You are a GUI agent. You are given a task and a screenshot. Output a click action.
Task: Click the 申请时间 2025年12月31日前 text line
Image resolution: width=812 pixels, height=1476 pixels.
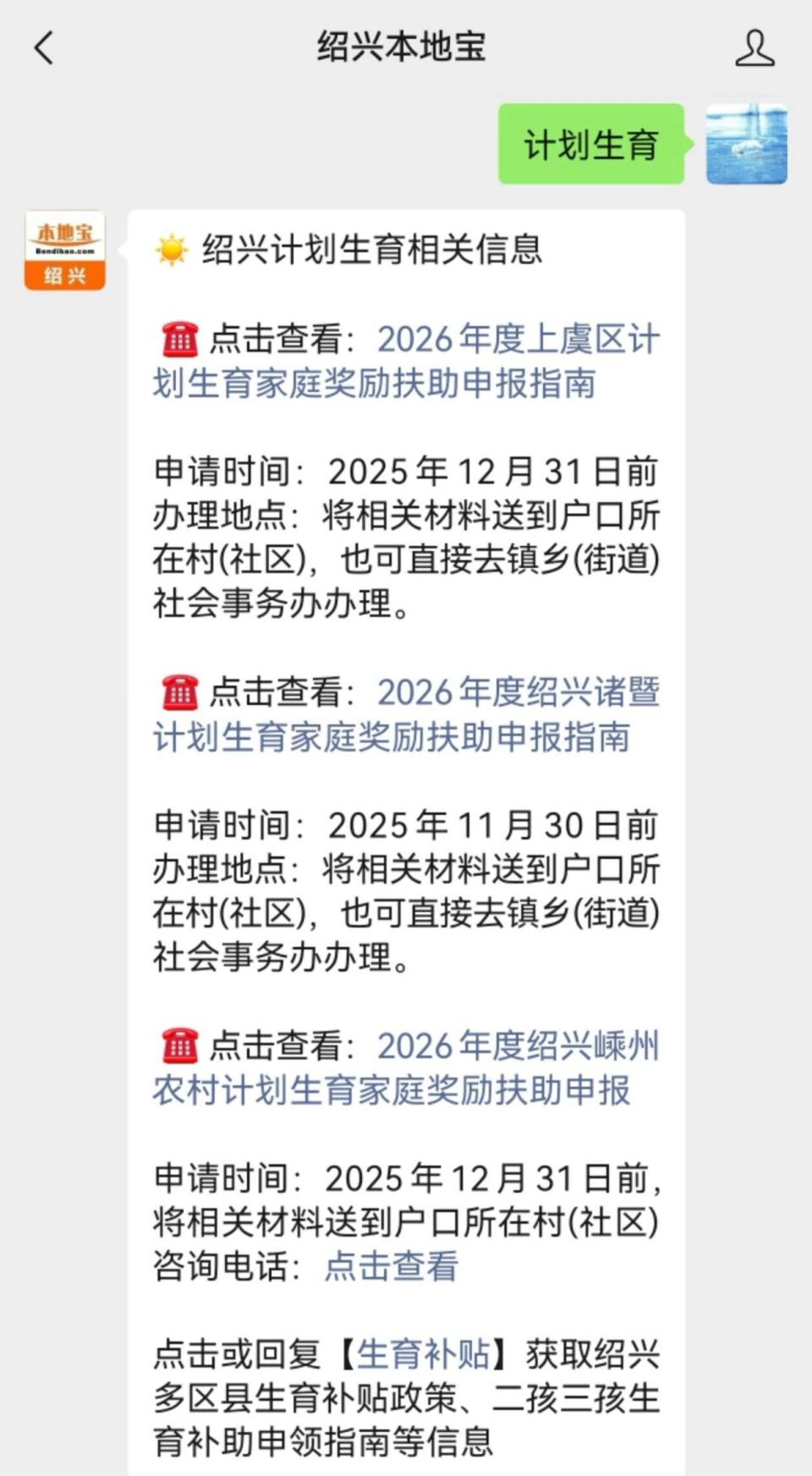point(406,472)
